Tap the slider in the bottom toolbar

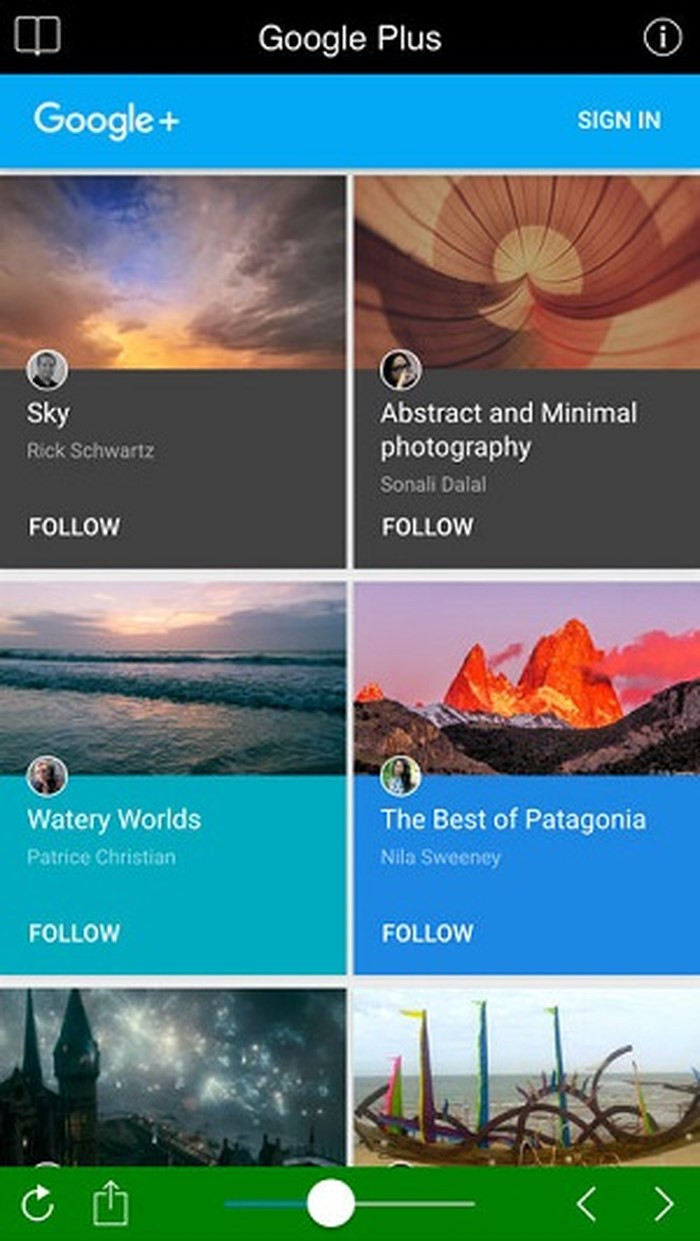click(331, 1204)
